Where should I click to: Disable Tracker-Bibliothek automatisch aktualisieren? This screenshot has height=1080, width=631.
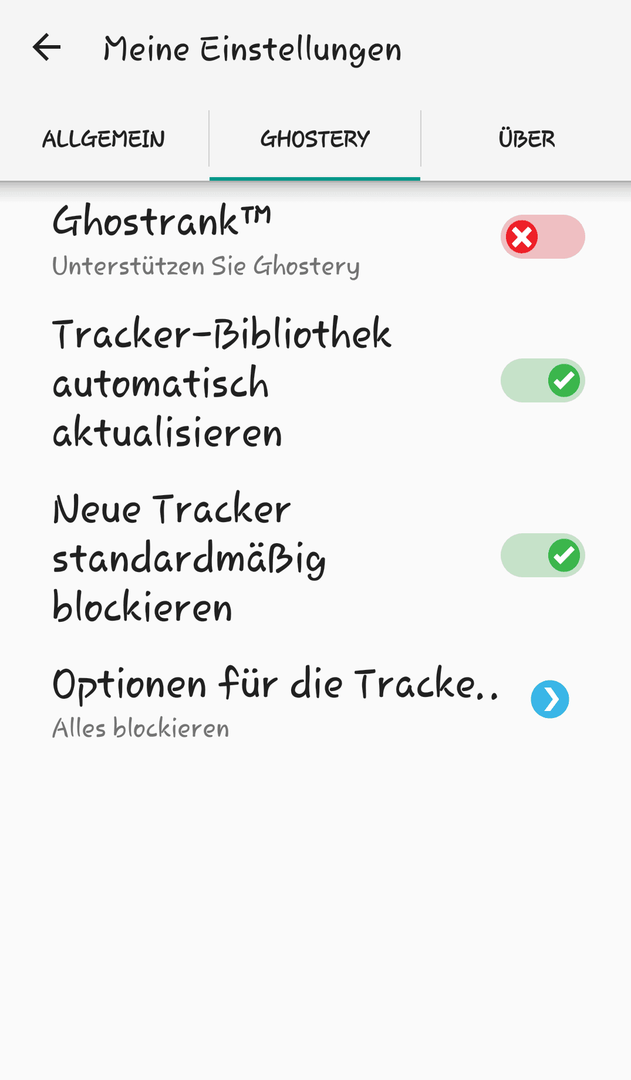pos(543,380)
